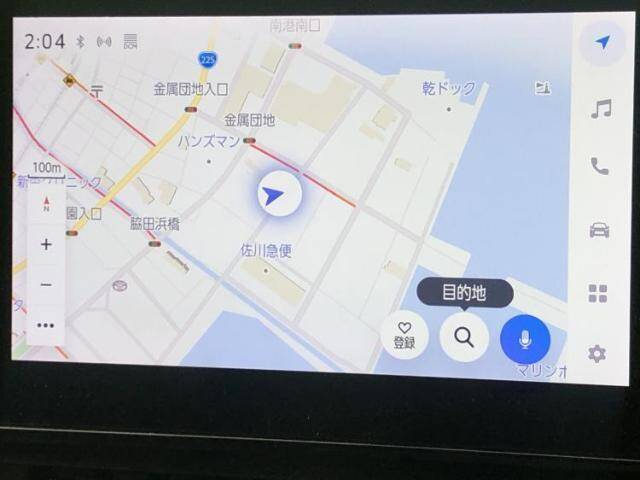Open the vehicle info tab

click(x=599, y=229)
